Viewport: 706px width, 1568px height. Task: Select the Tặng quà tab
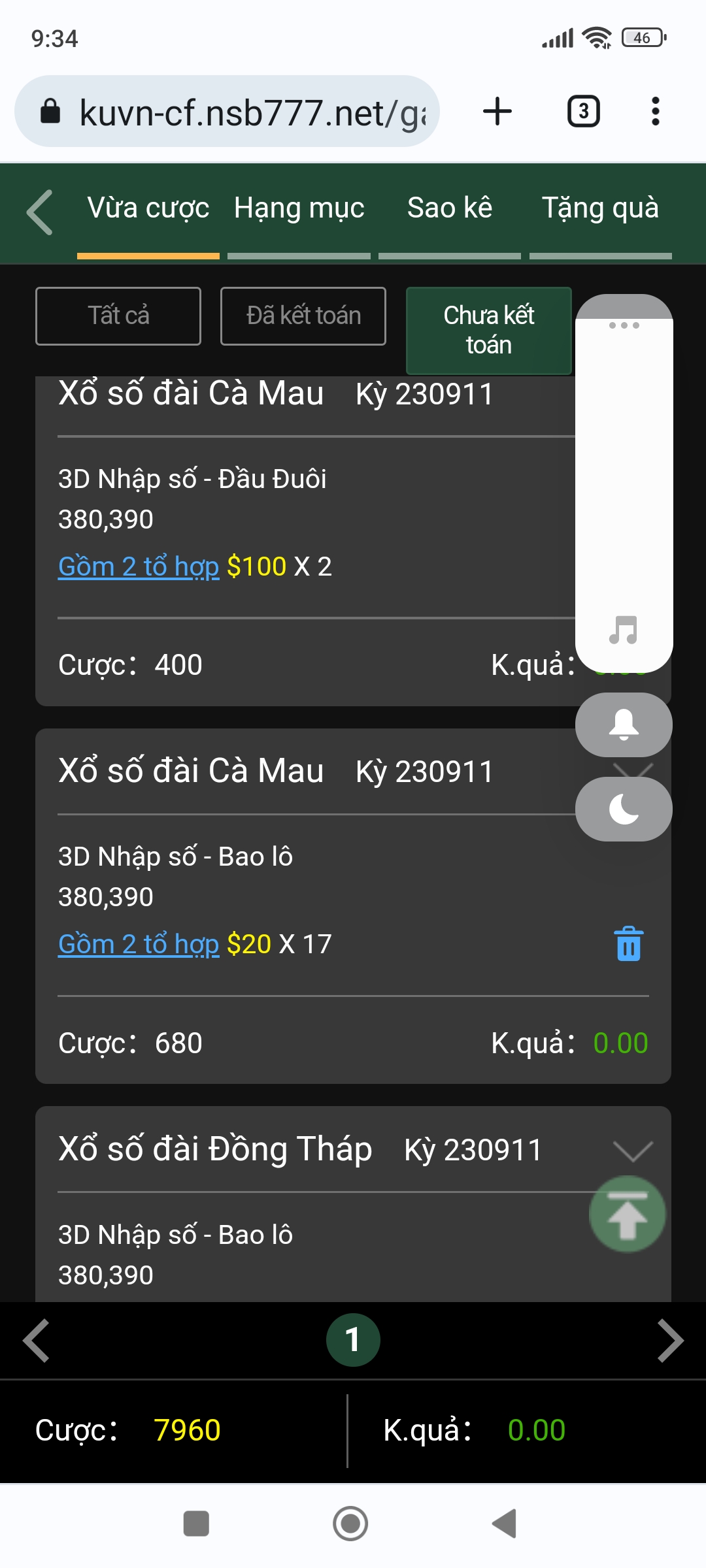(600, 209)
